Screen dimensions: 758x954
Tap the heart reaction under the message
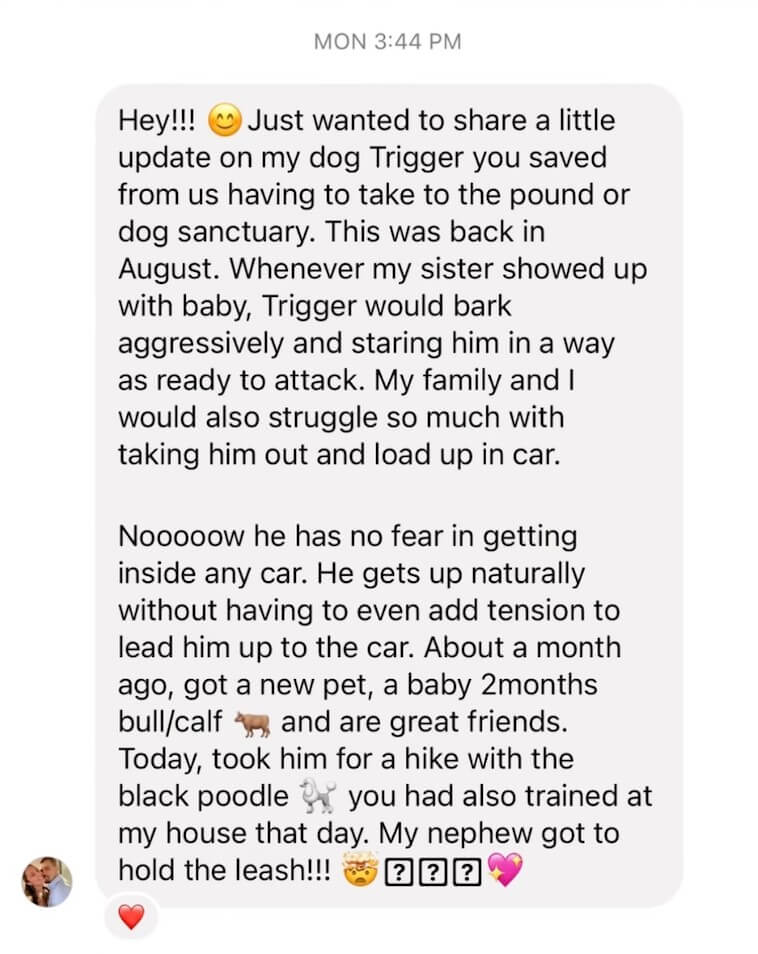tap(131, 916)
